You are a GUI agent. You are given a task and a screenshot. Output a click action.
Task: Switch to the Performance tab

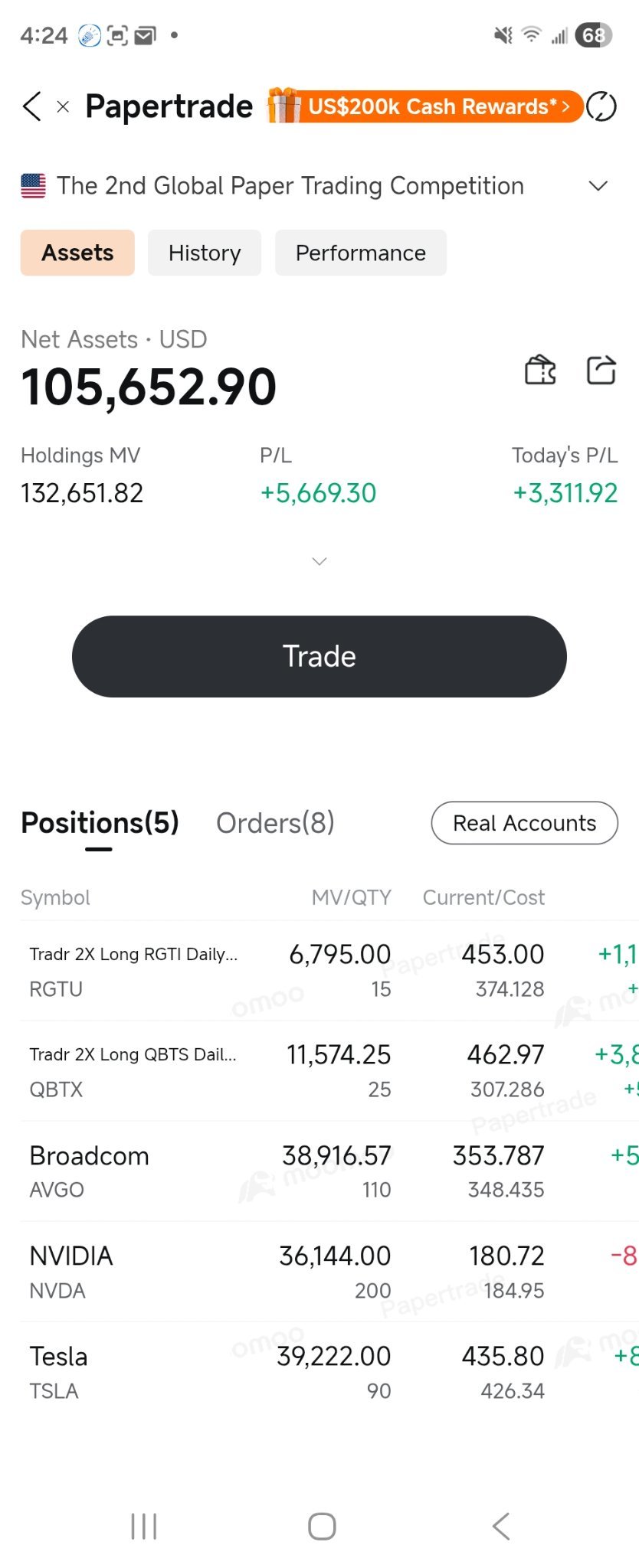361,253
